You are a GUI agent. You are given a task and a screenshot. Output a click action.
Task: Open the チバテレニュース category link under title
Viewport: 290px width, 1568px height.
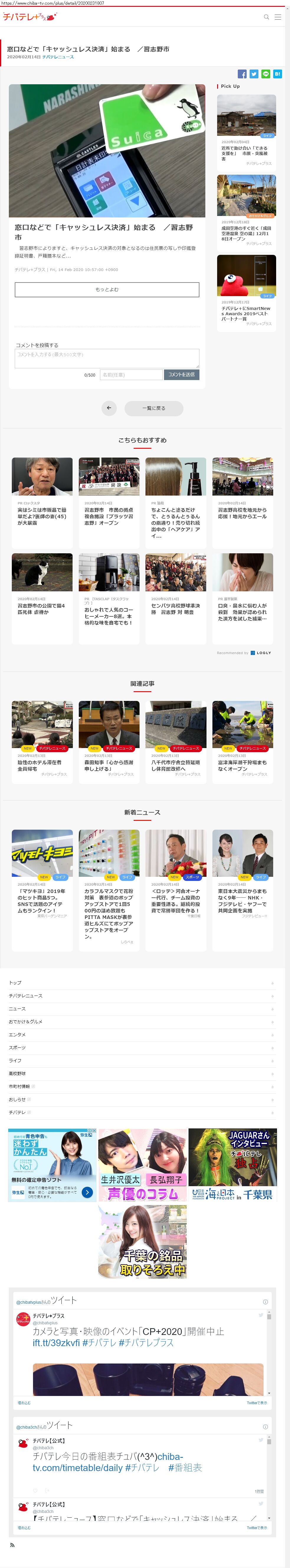click(58, 57)
